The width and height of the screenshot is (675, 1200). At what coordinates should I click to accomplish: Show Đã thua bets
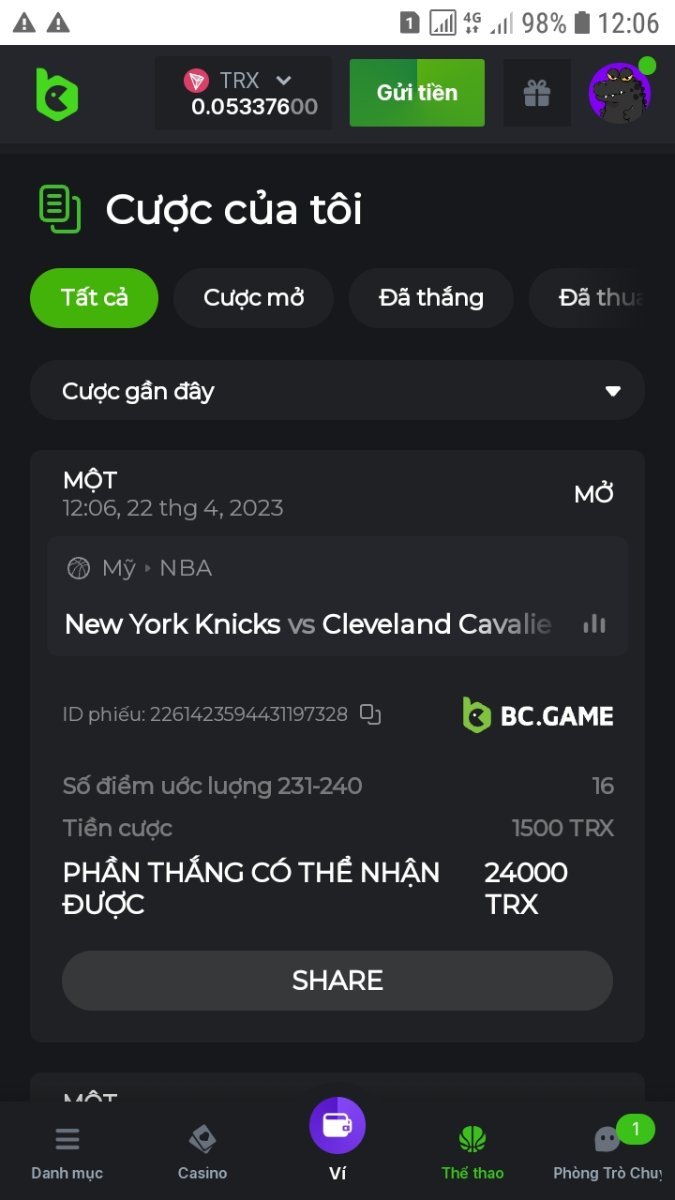600,298
